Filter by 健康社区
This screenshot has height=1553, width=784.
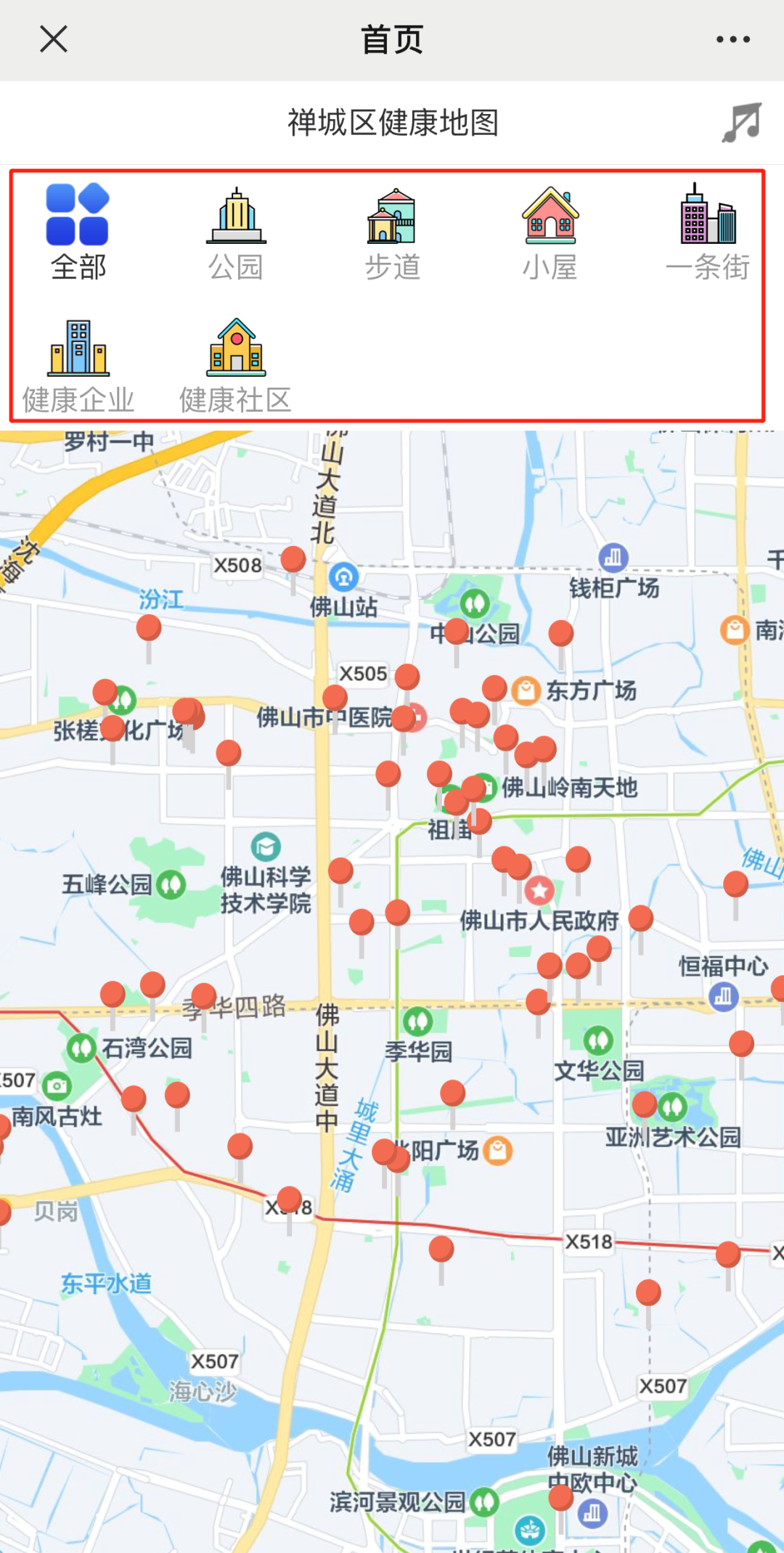click(x=235, y=365)
